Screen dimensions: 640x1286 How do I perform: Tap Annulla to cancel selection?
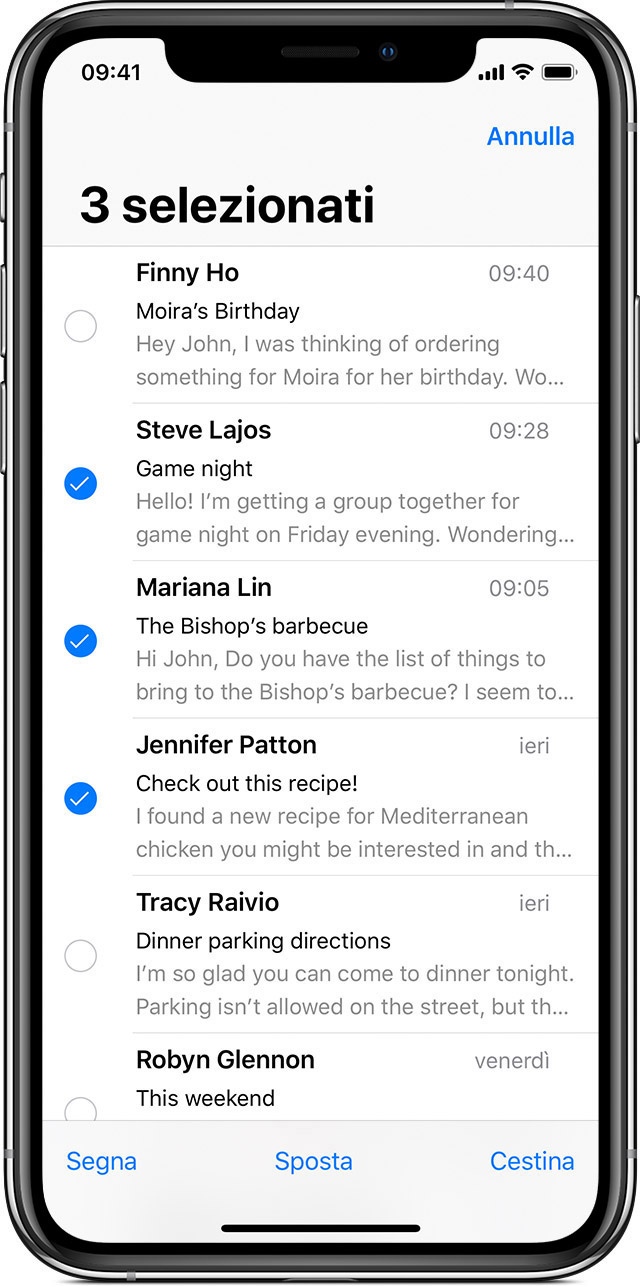(530, 136)
